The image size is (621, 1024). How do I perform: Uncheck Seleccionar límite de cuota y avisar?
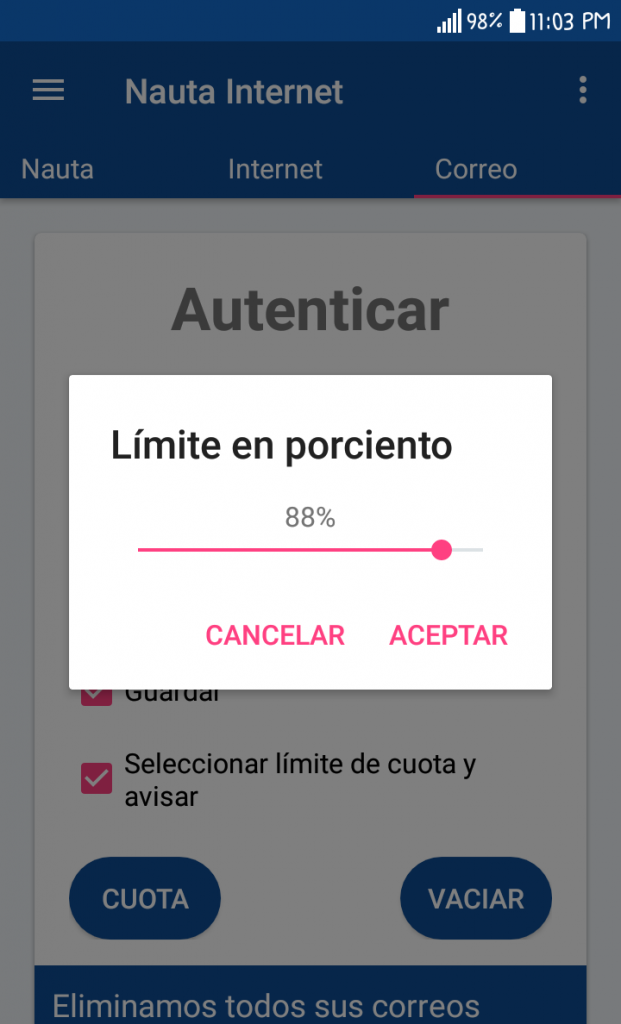pos(96,779)
